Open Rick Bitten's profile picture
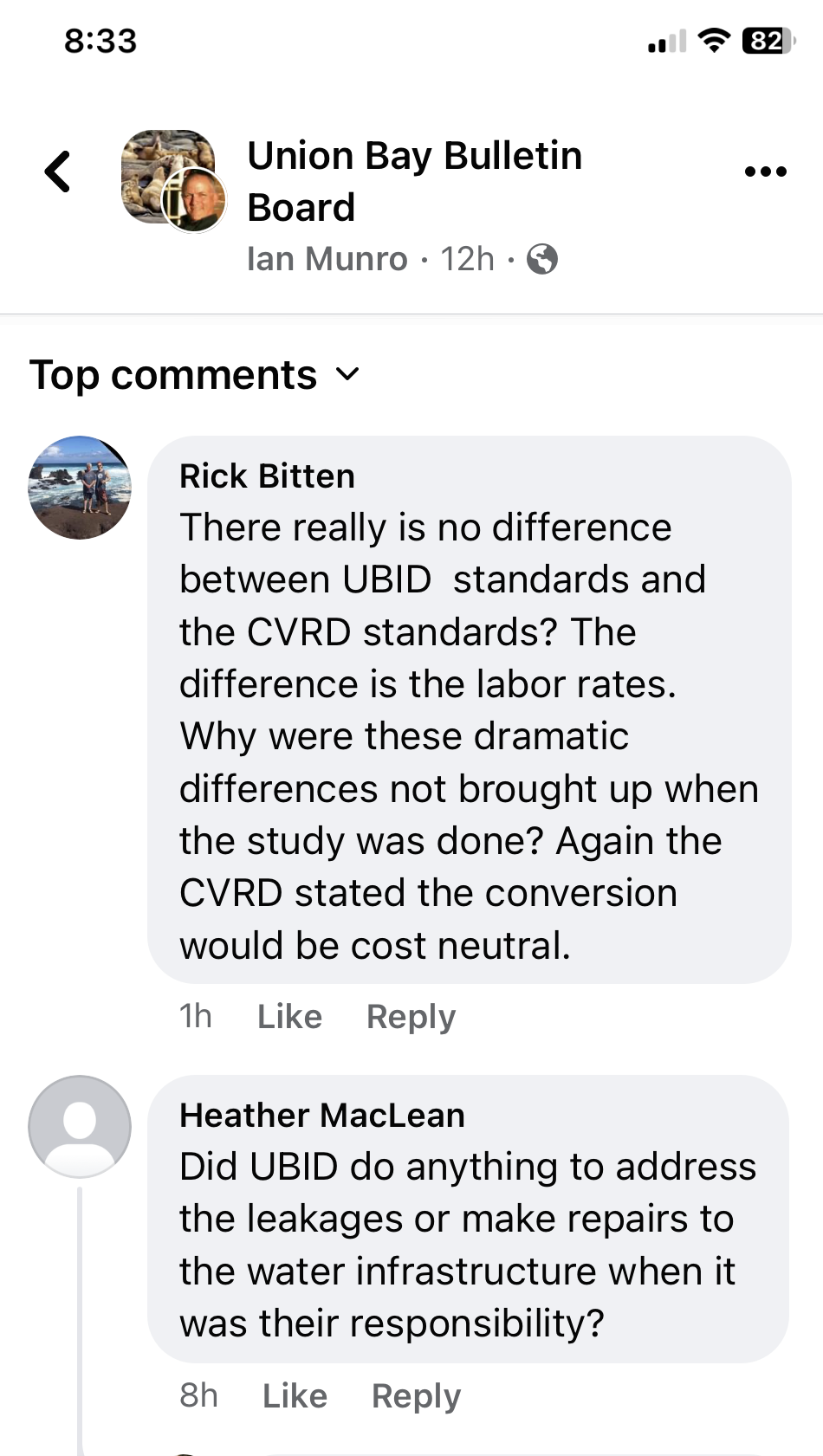This screenshot has width=823, height=1456. point(80,488)
